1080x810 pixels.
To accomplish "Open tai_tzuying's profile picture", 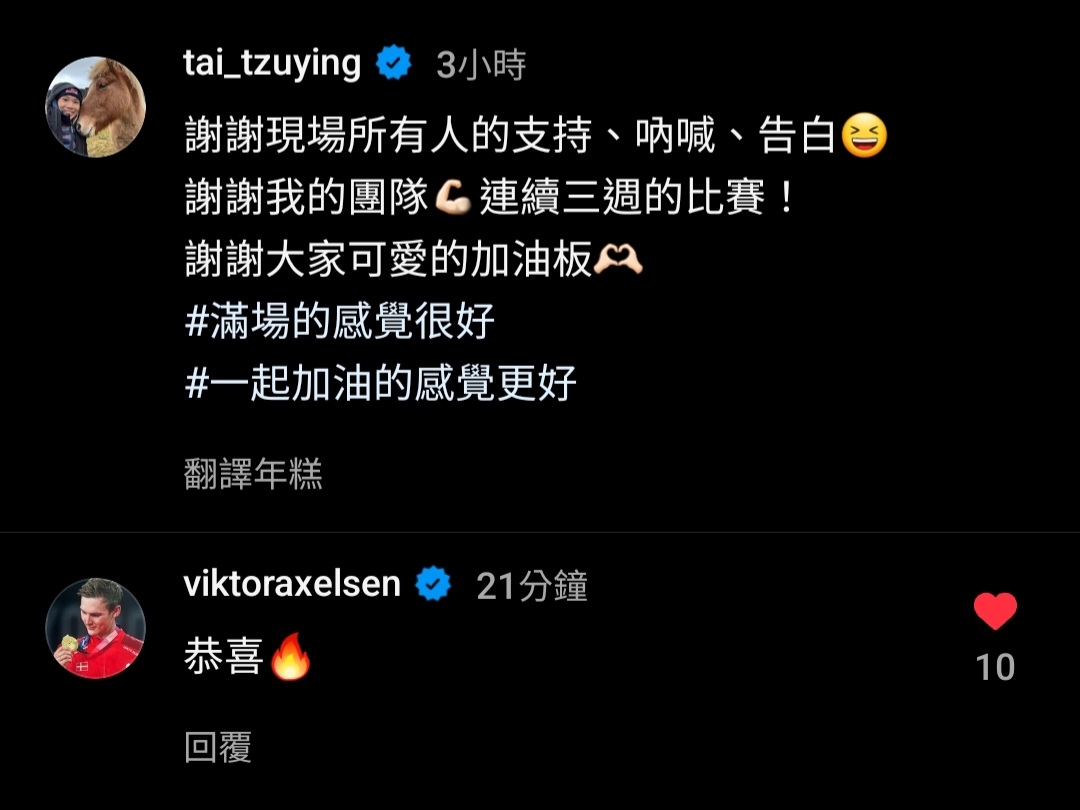I will click(96, 107).
